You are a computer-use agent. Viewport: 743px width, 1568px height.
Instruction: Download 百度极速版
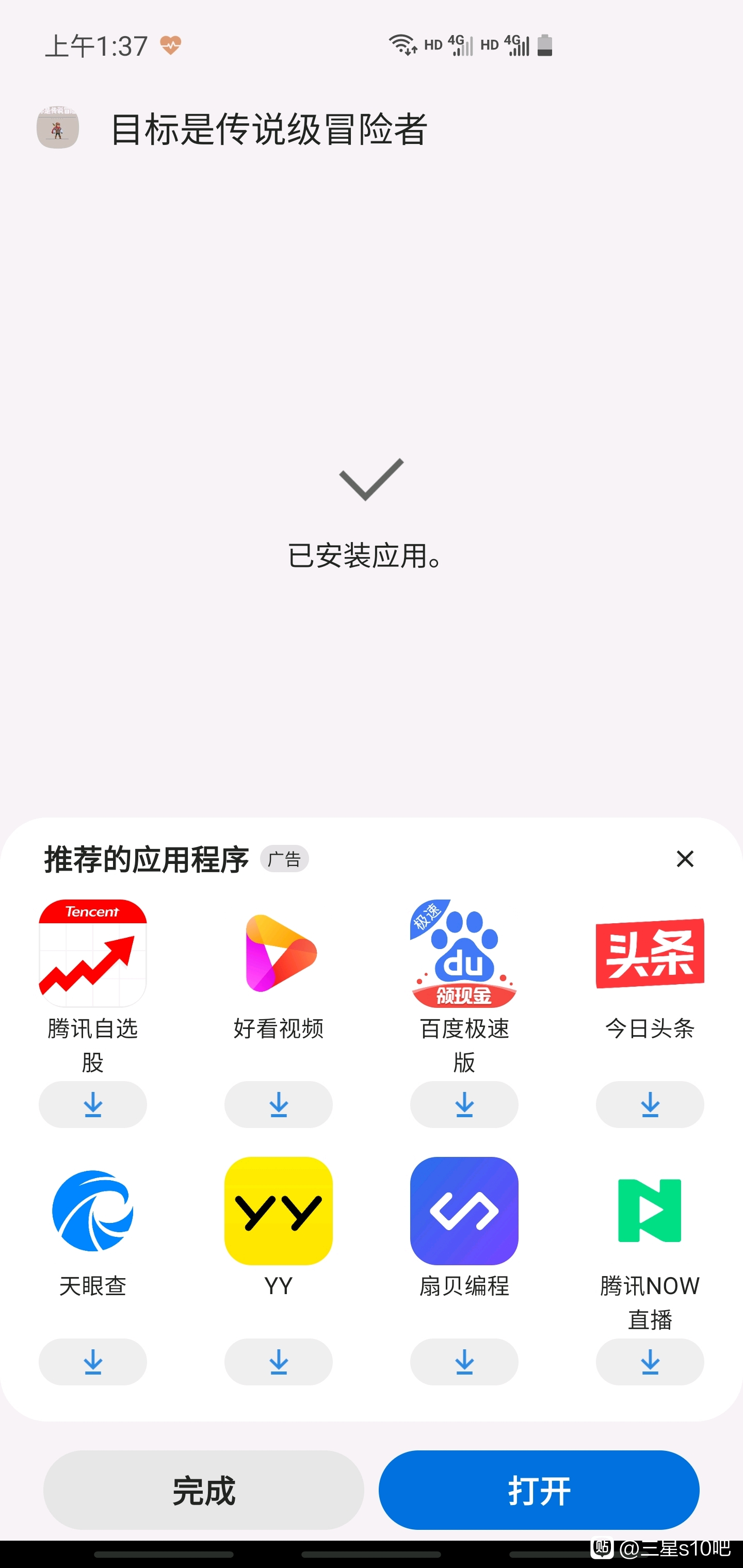(x=464, y=1104)
